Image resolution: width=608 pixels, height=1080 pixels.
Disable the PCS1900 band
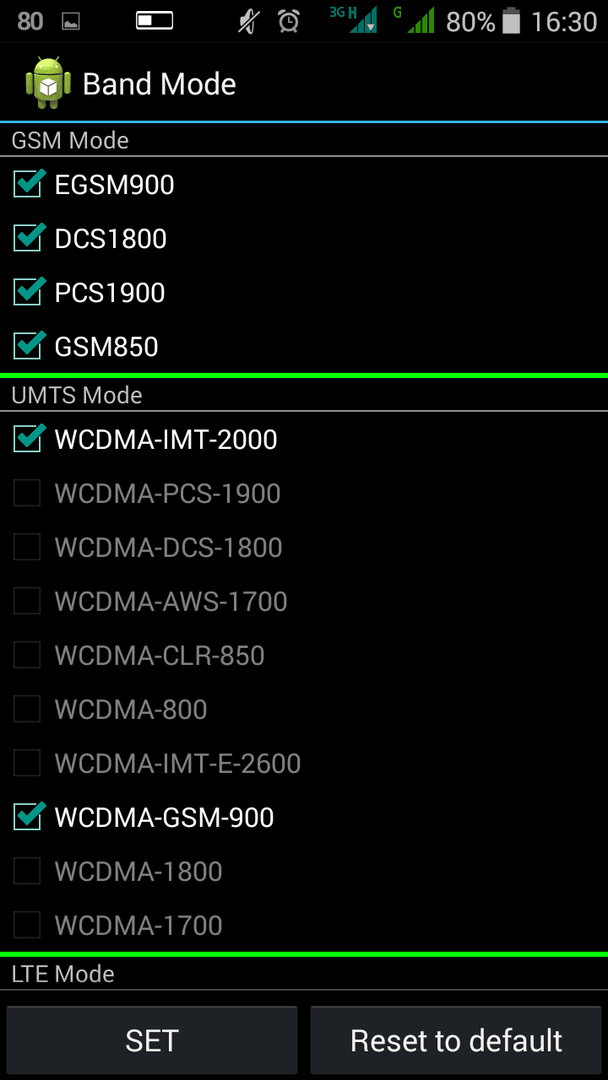click(x=28, y=292)
